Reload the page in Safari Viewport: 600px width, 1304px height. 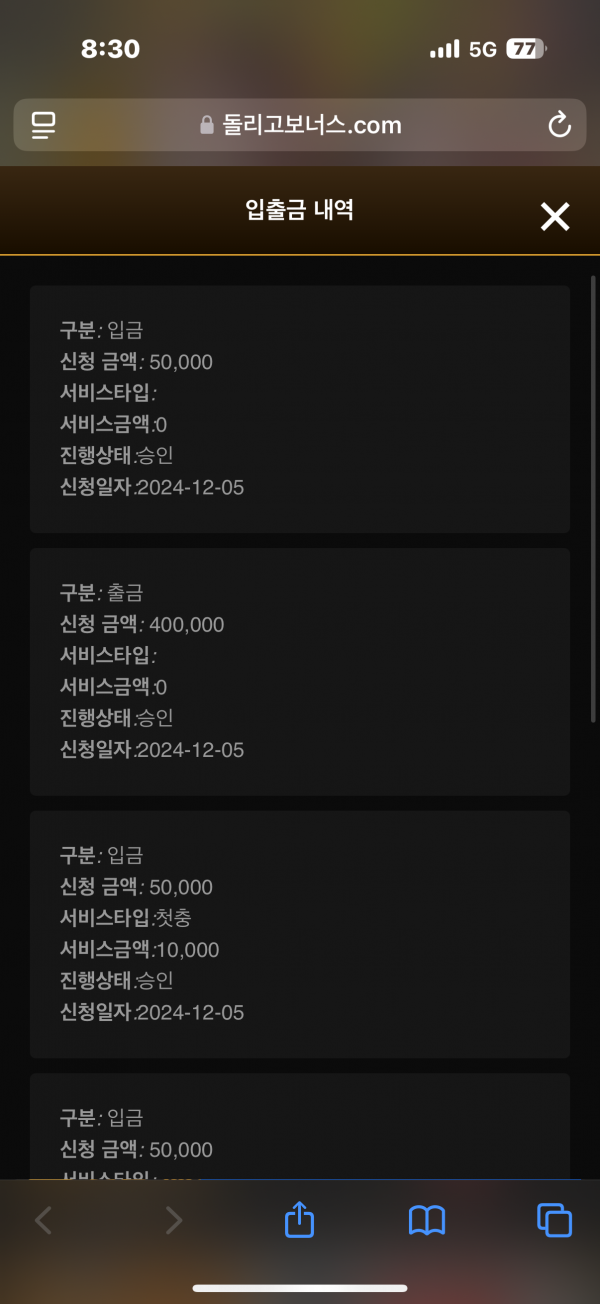(560, 125)
